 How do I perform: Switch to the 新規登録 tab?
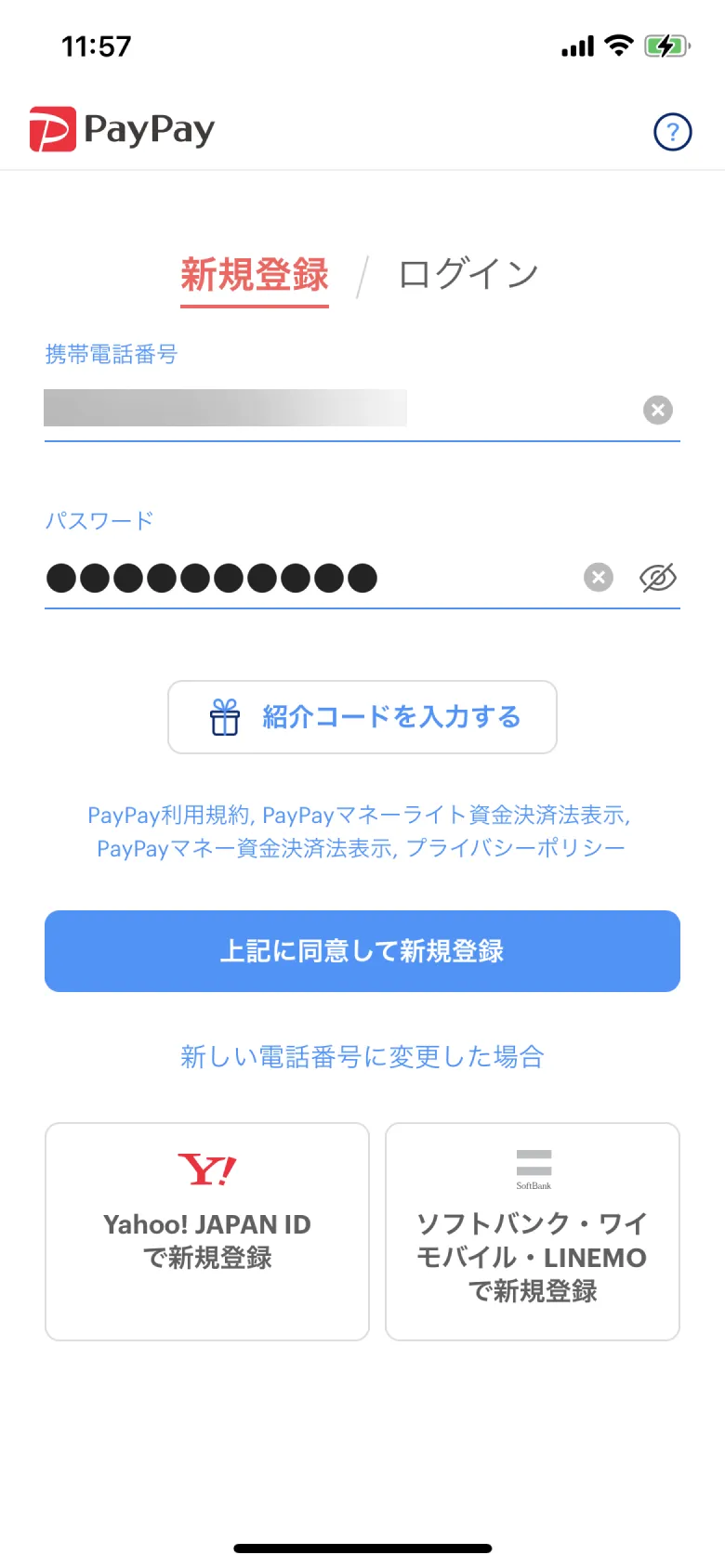tap(254, 275)
